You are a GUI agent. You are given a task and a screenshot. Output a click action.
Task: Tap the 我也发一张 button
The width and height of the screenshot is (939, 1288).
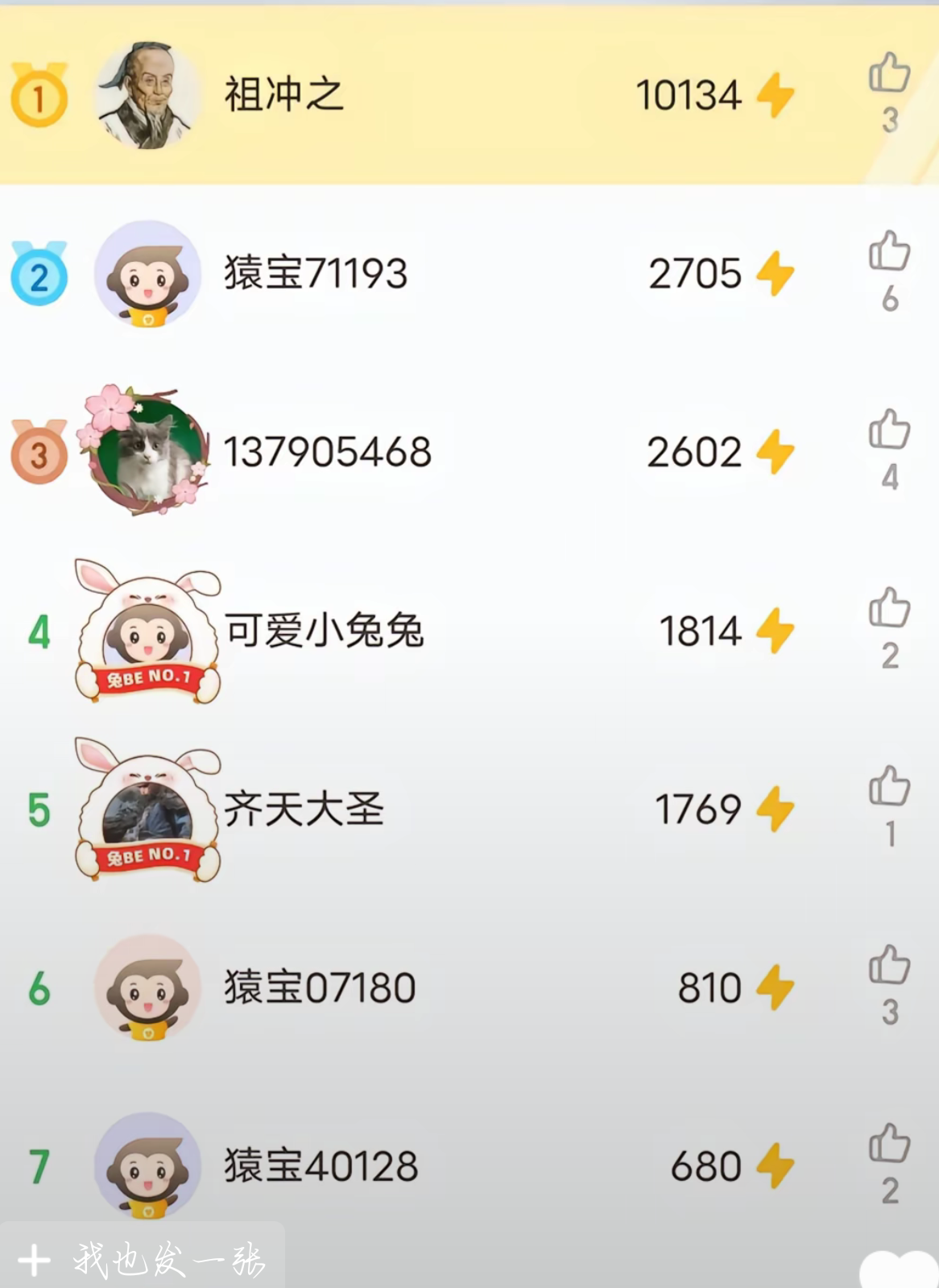(143, 1259)
